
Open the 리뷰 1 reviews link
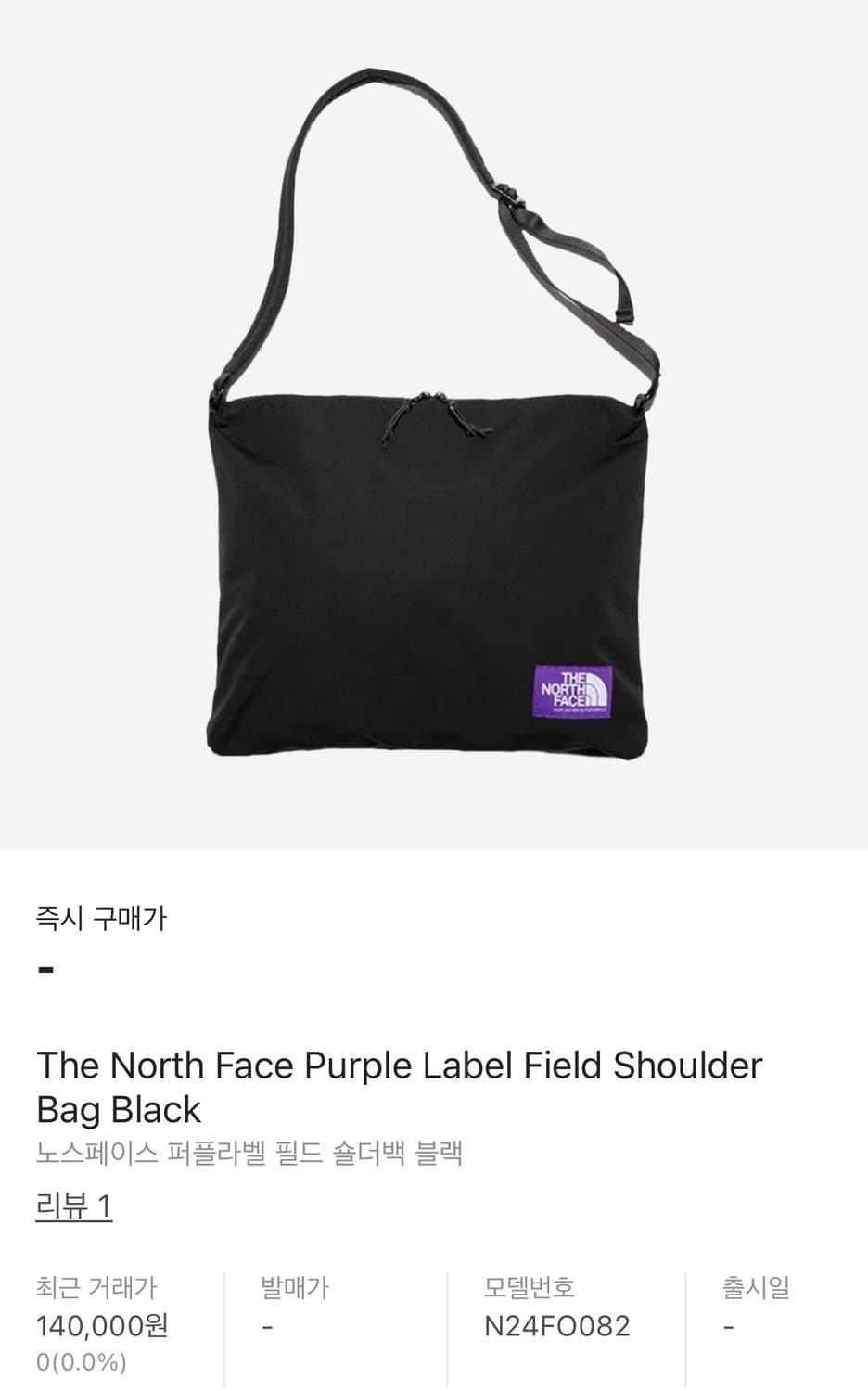coord(73,1206)
